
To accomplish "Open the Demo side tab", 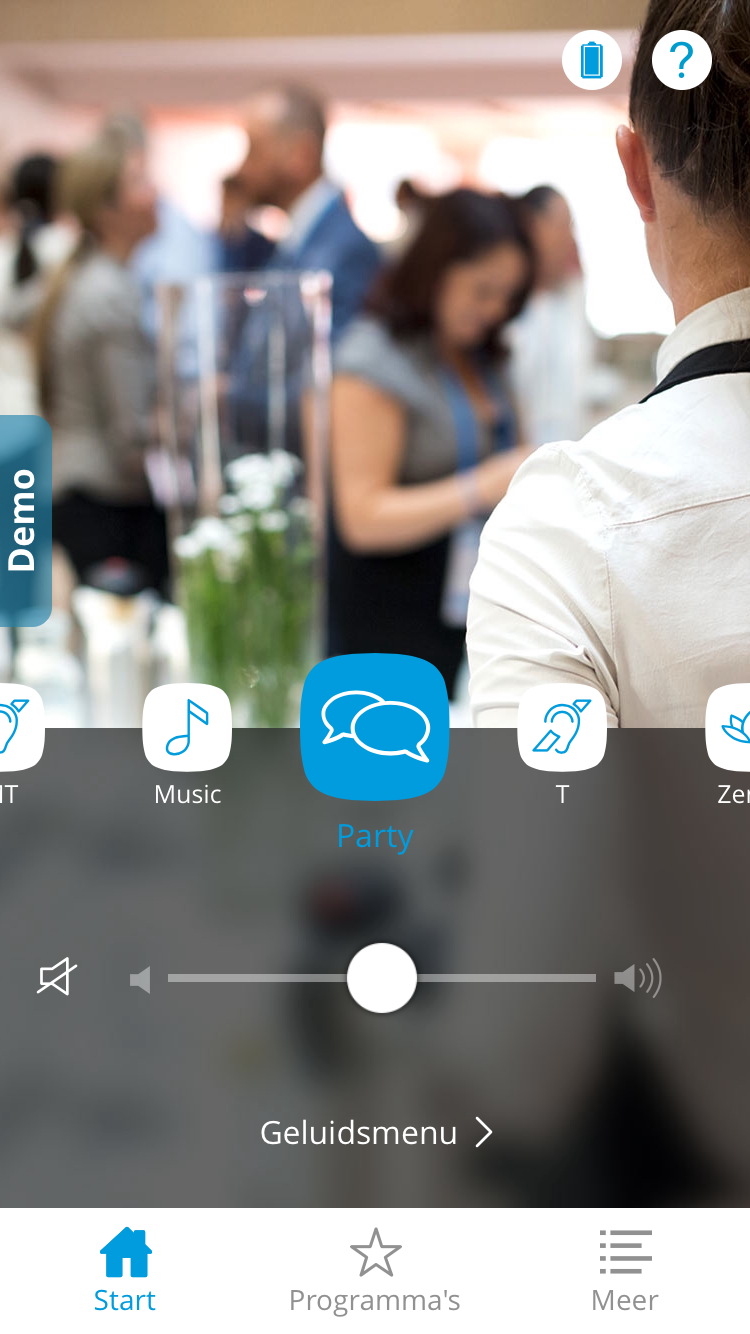I will (24, 520).
